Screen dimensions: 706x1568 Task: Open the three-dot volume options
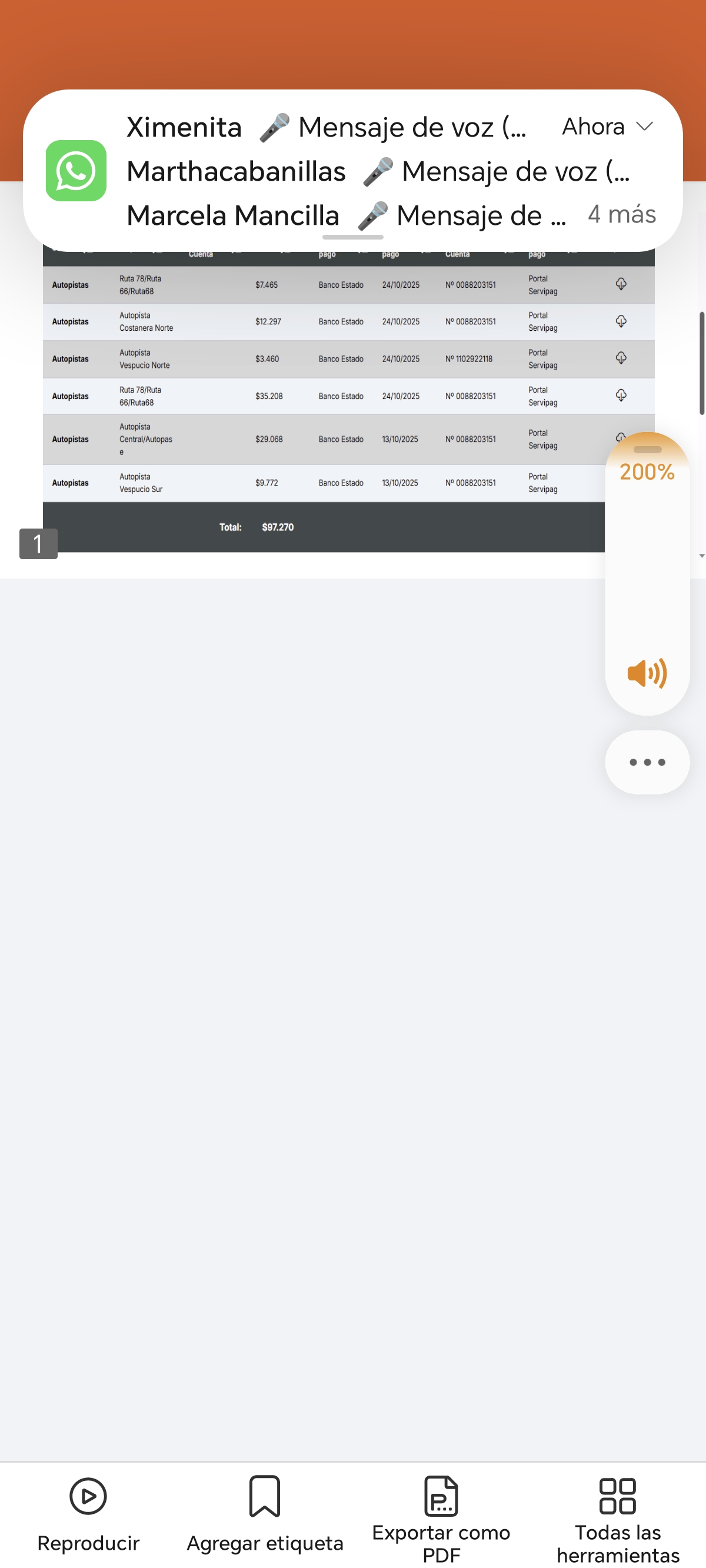click(x=647, y=762)
